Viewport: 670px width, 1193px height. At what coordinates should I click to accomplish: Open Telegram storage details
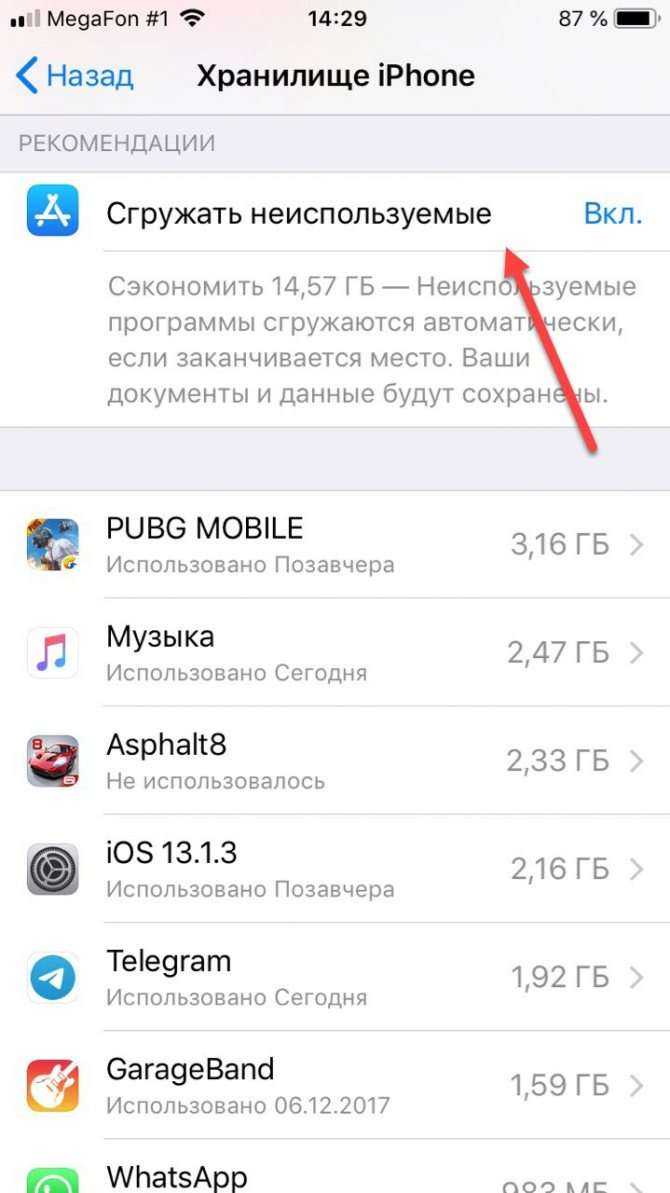click(x=335, y=977)
